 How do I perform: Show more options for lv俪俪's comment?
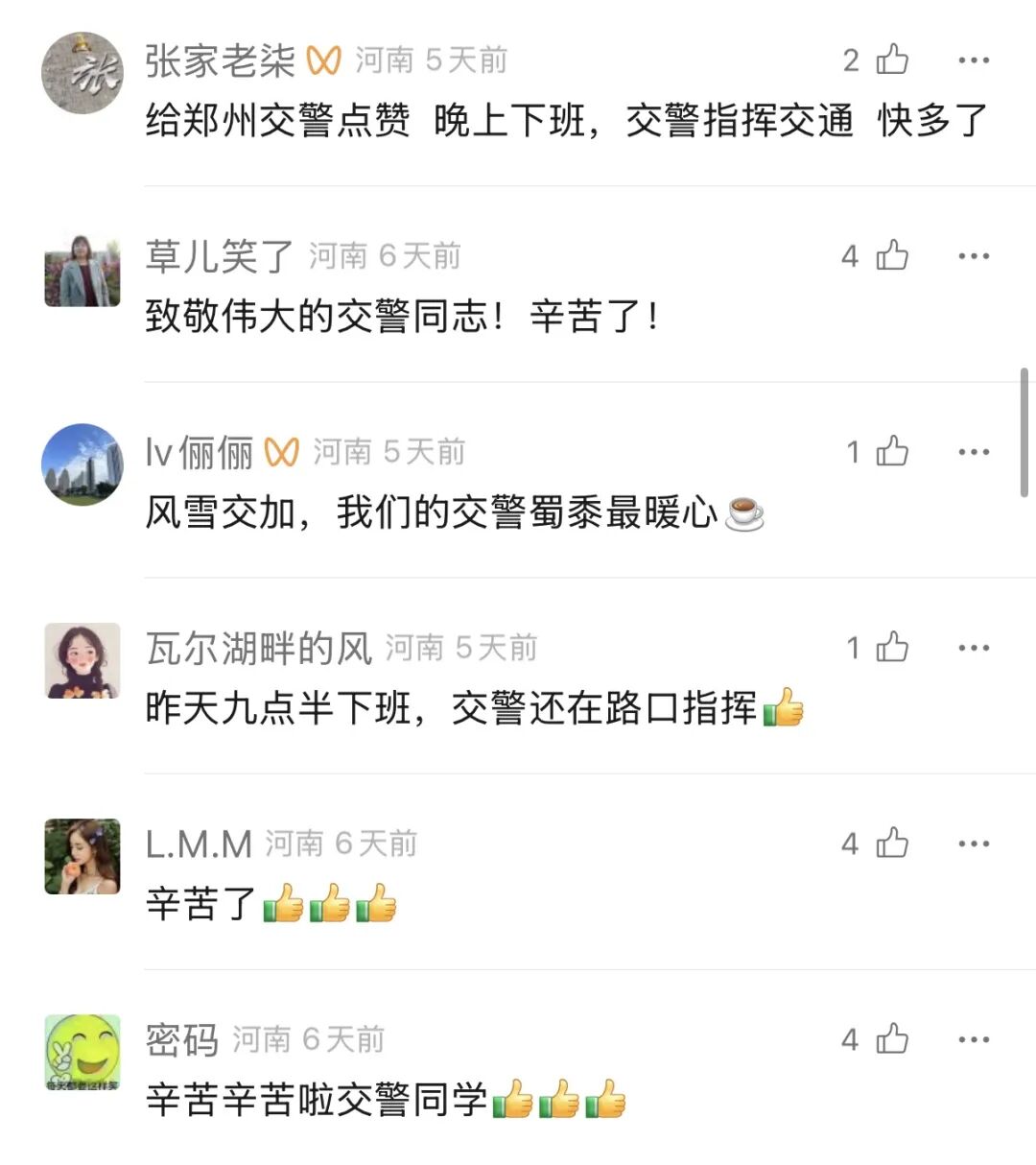tap(974, 452)
